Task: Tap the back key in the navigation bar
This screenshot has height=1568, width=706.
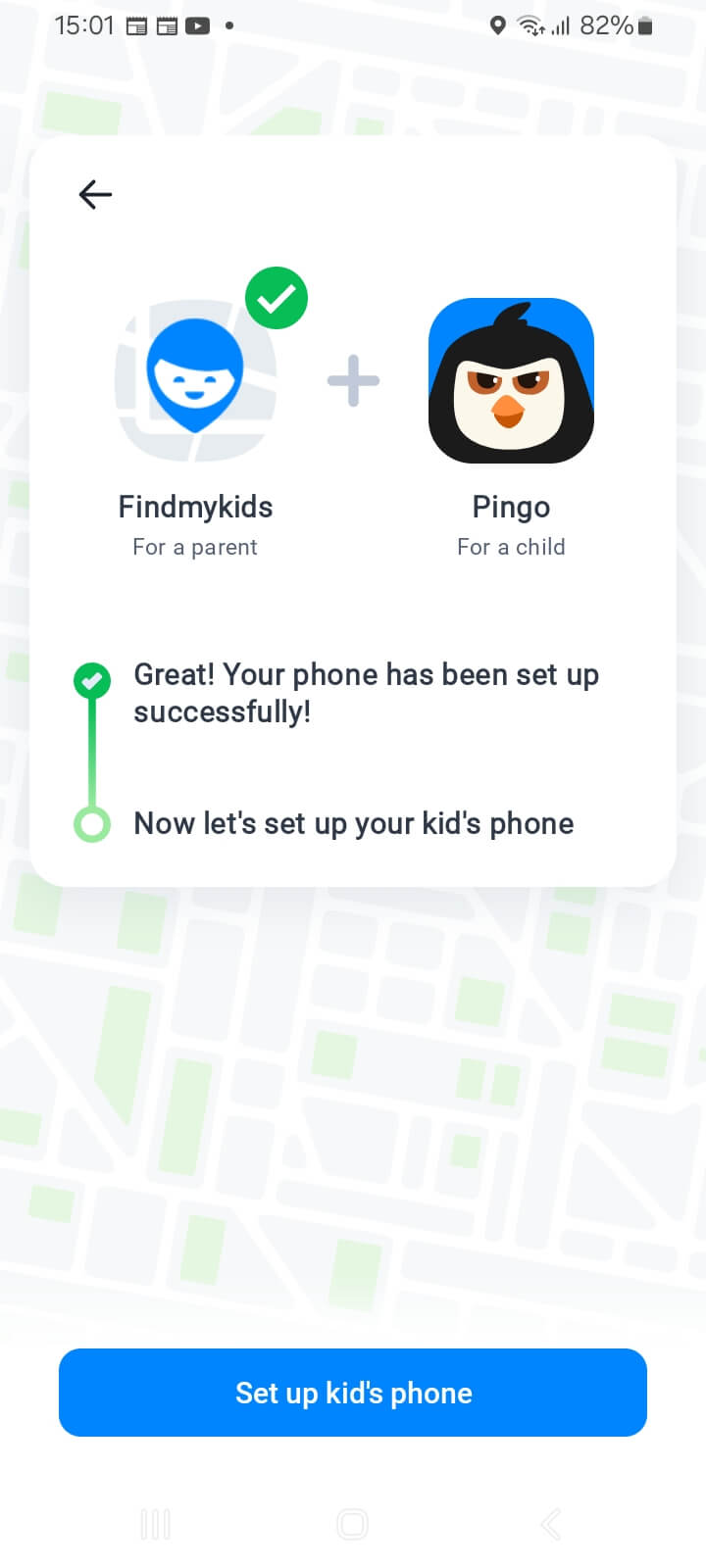Action: (549, 1524)
